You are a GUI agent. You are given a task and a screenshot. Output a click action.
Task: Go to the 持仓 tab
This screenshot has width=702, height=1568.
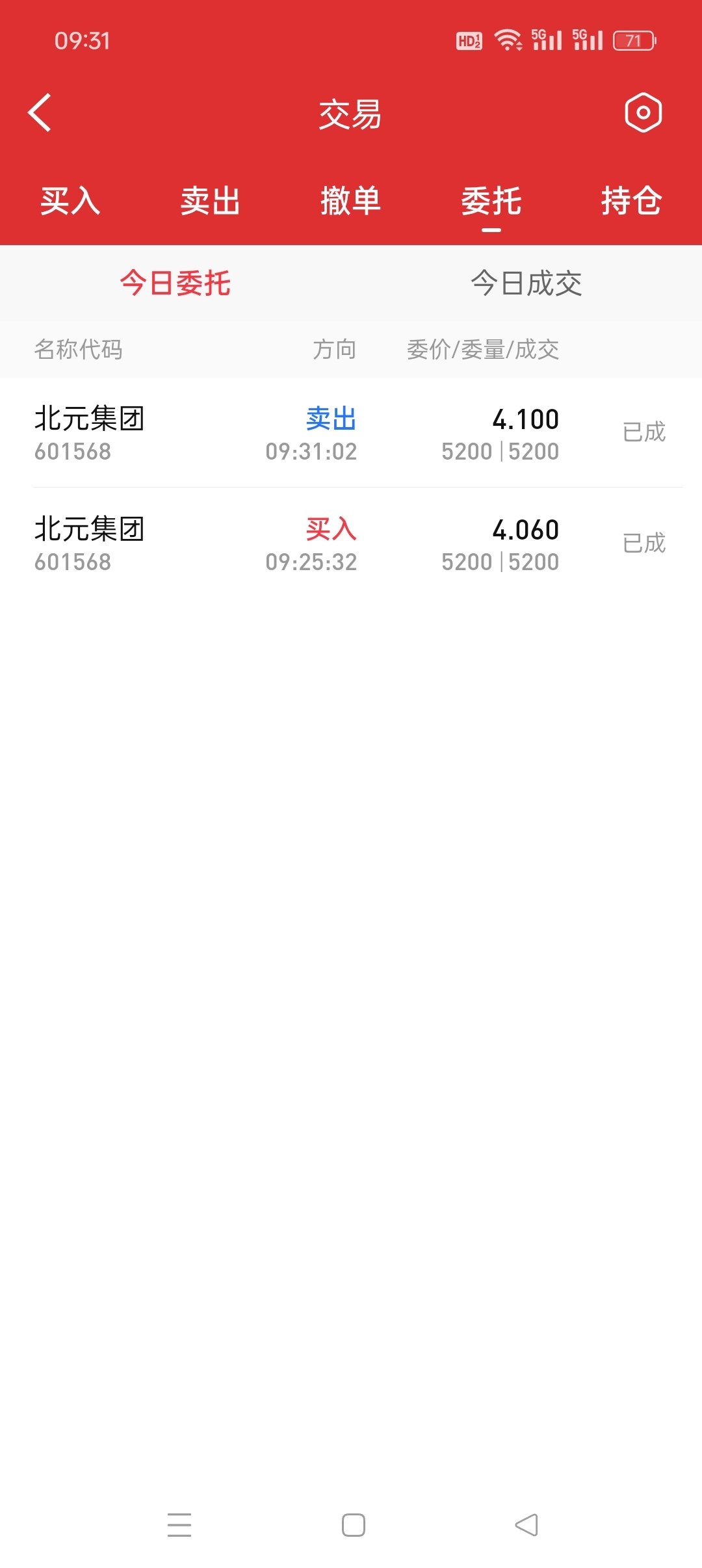click(631, 200)
